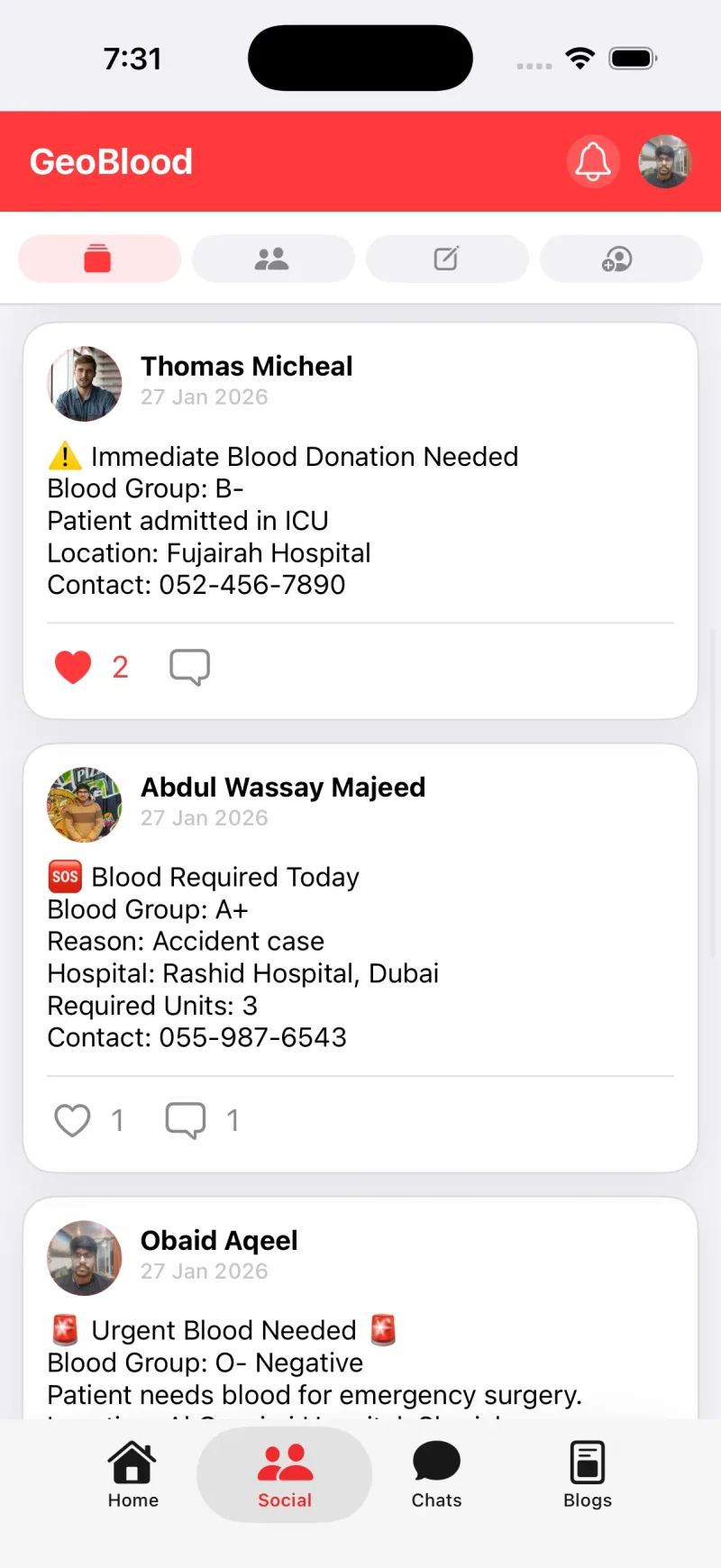
Task: View the comment on Abdul Wassay Majeed's post
Action: [x=184, y=1119]
